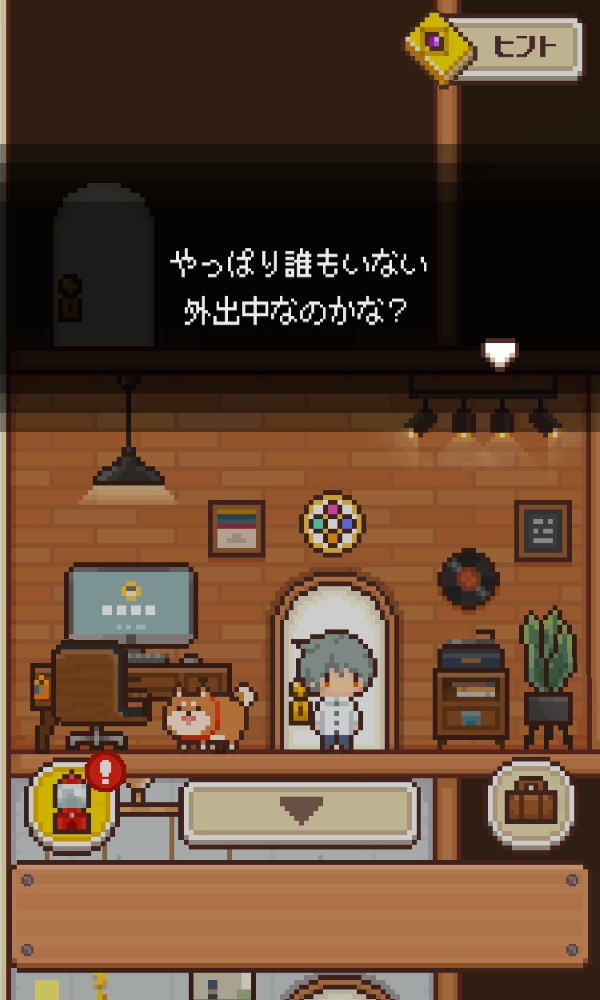Advance the dialogue with the white arrow

[499, 352]
